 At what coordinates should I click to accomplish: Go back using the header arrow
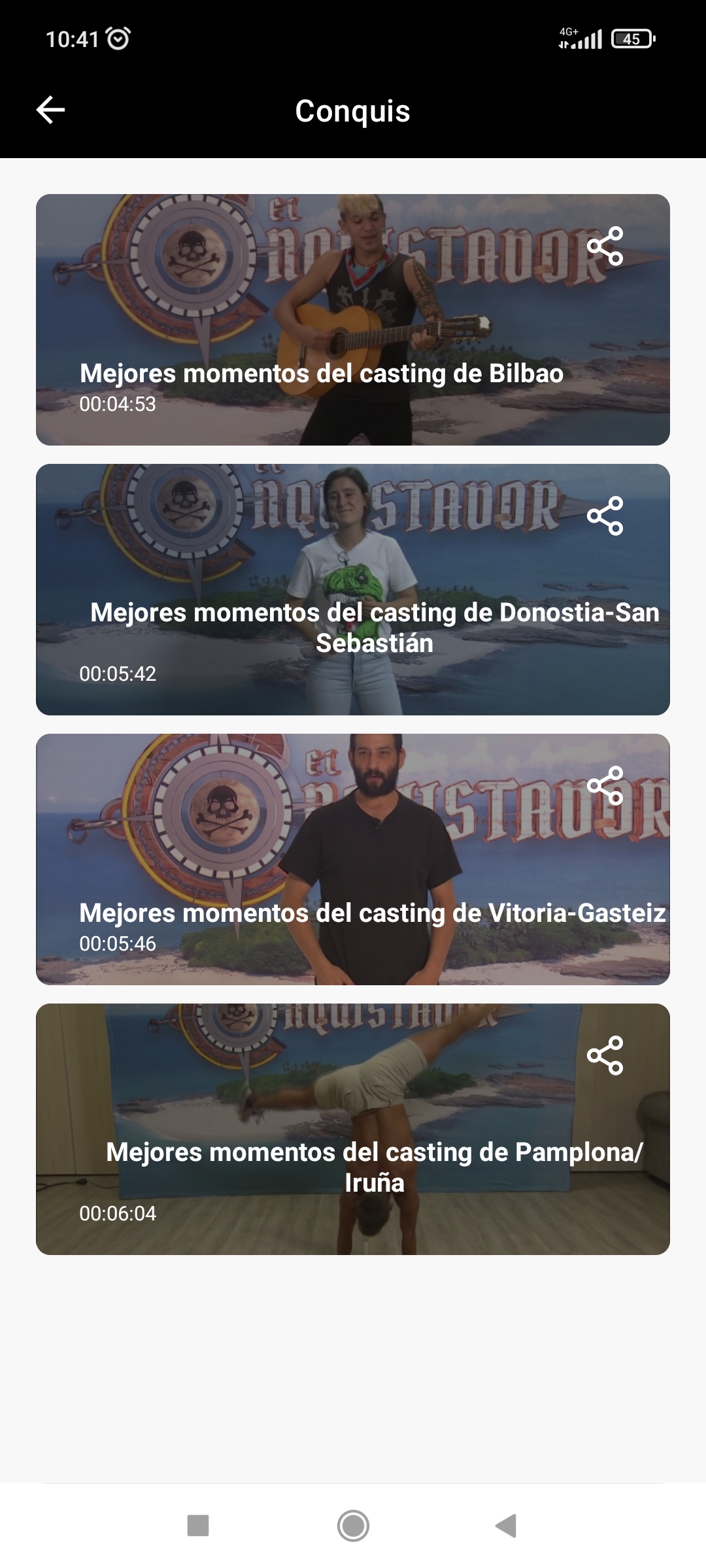pos(50,110)
